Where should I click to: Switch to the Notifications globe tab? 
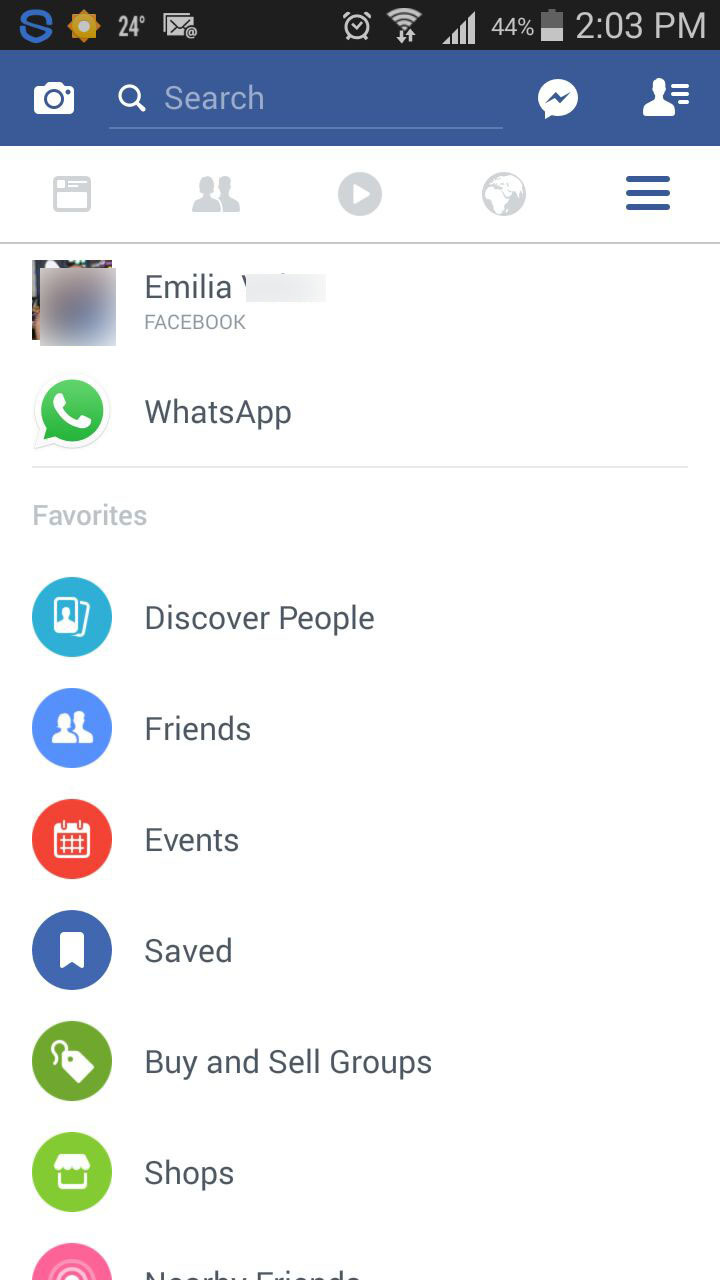pyautogui.click(x=504, y=194)
